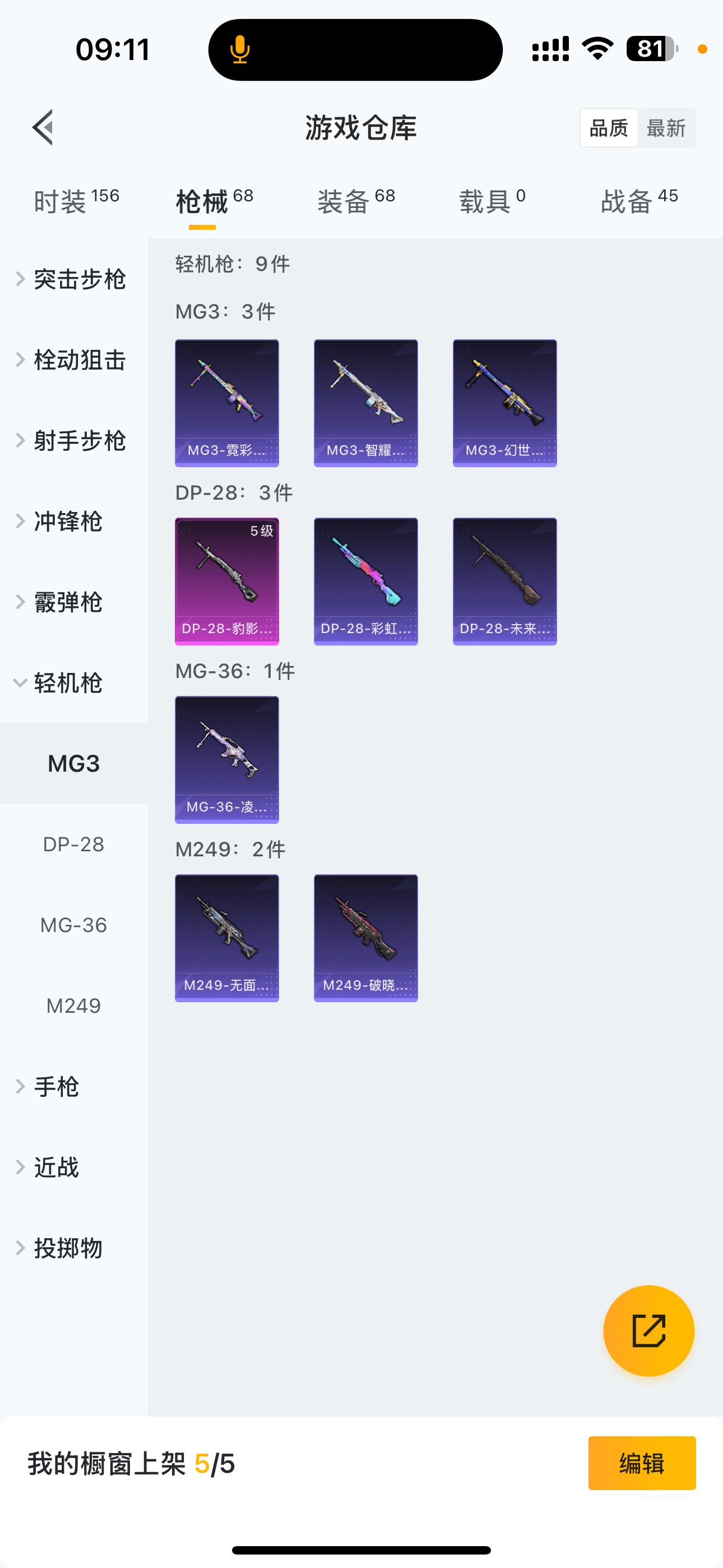Screen dimensions: 723x1568
Task: Select DP-28 in the sidebar
Action: (x=73, y=844)
